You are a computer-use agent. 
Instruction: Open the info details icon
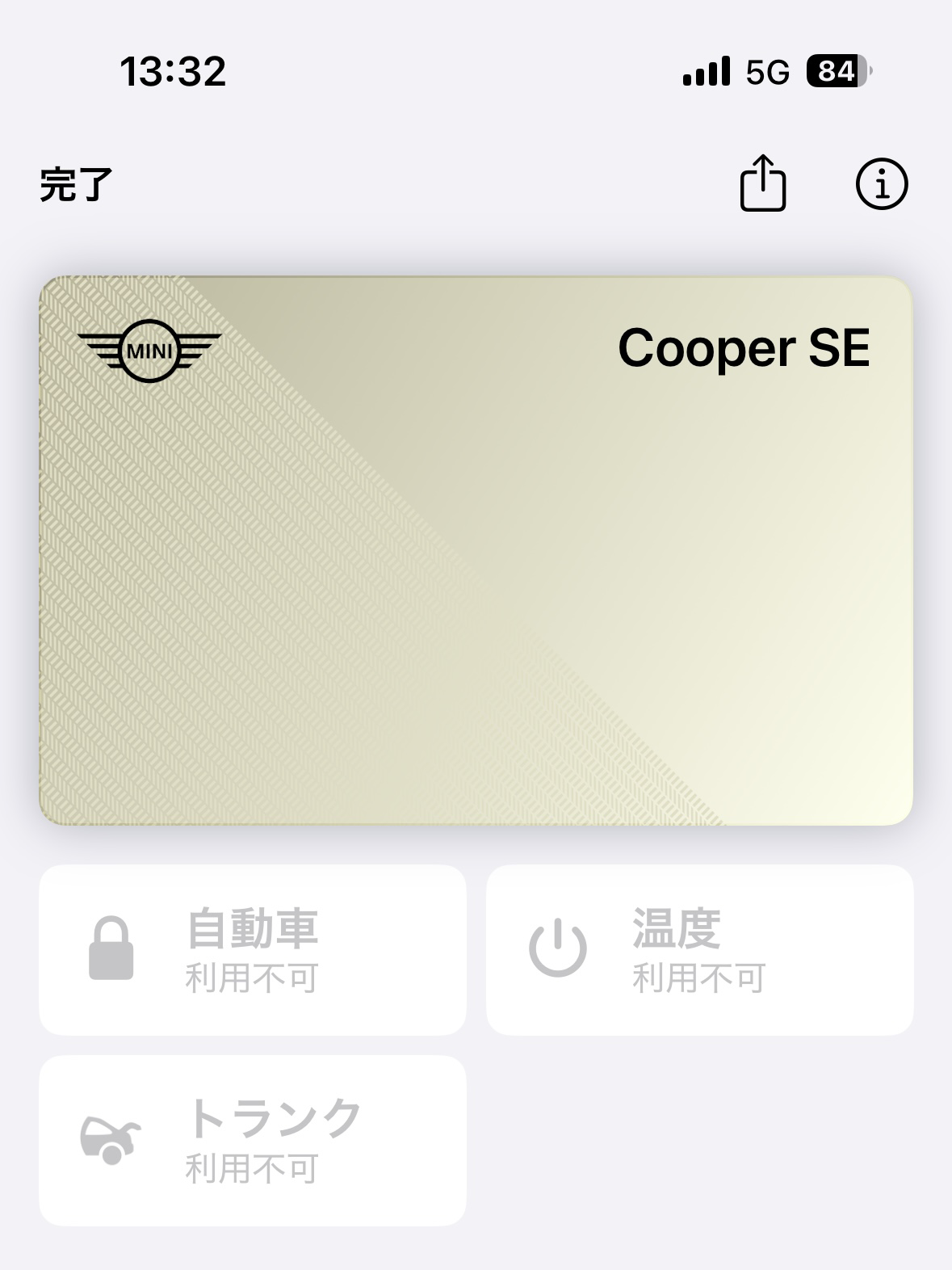pos(881,184)
